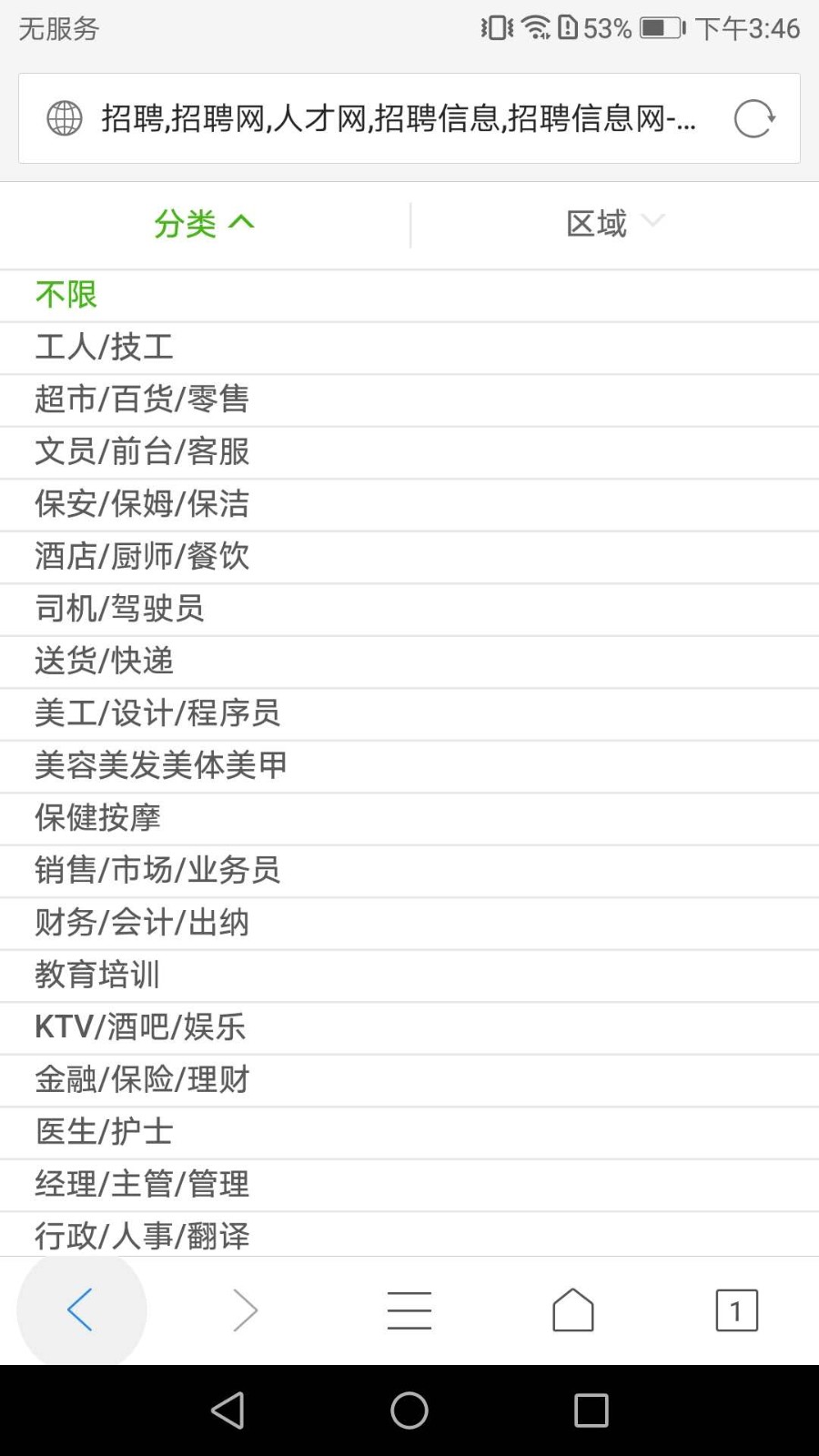
Task: Expand the 区域 dropdown
Action: tap(615, 224)
